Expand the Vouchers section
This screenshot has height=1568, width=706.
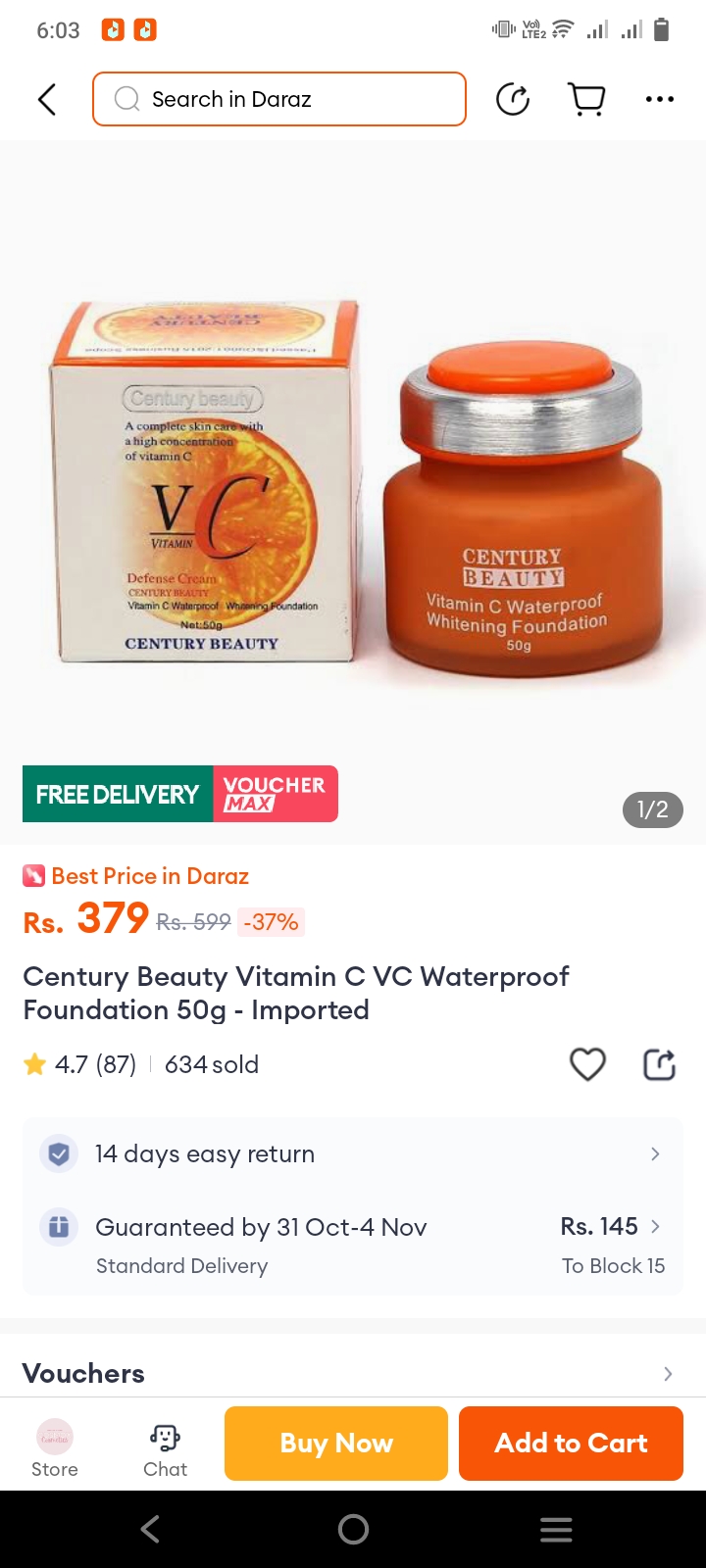pyautogui.click(x=353, y=1373)
